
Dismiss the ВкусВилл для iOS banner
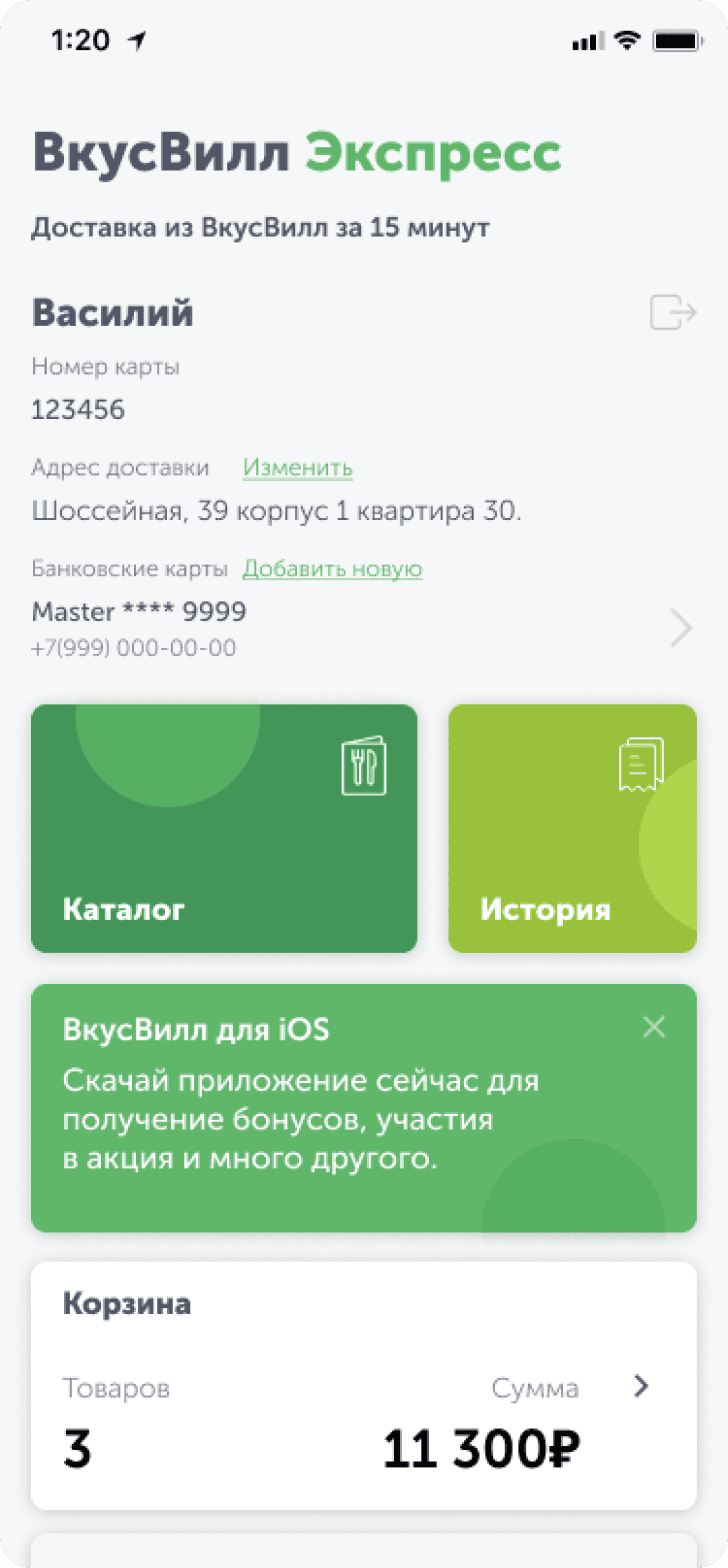tap(654, 1027)
